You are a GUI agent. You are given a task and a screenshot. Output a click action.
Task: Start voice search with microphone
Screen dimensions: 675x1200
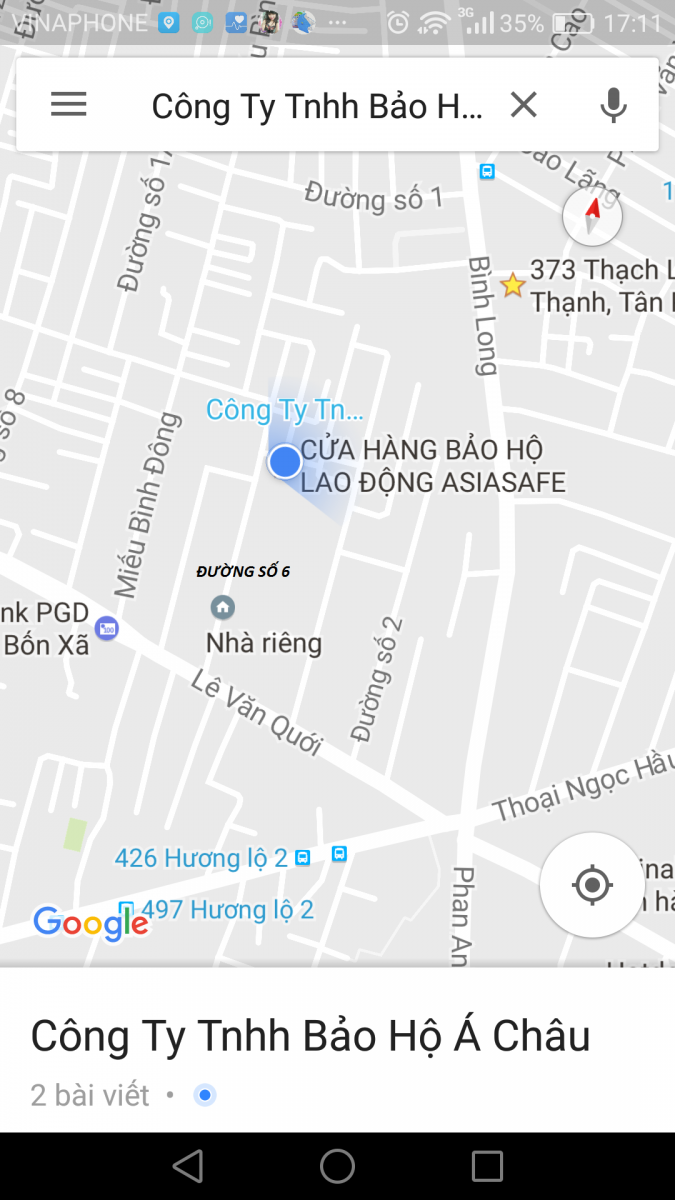point(613,105)
